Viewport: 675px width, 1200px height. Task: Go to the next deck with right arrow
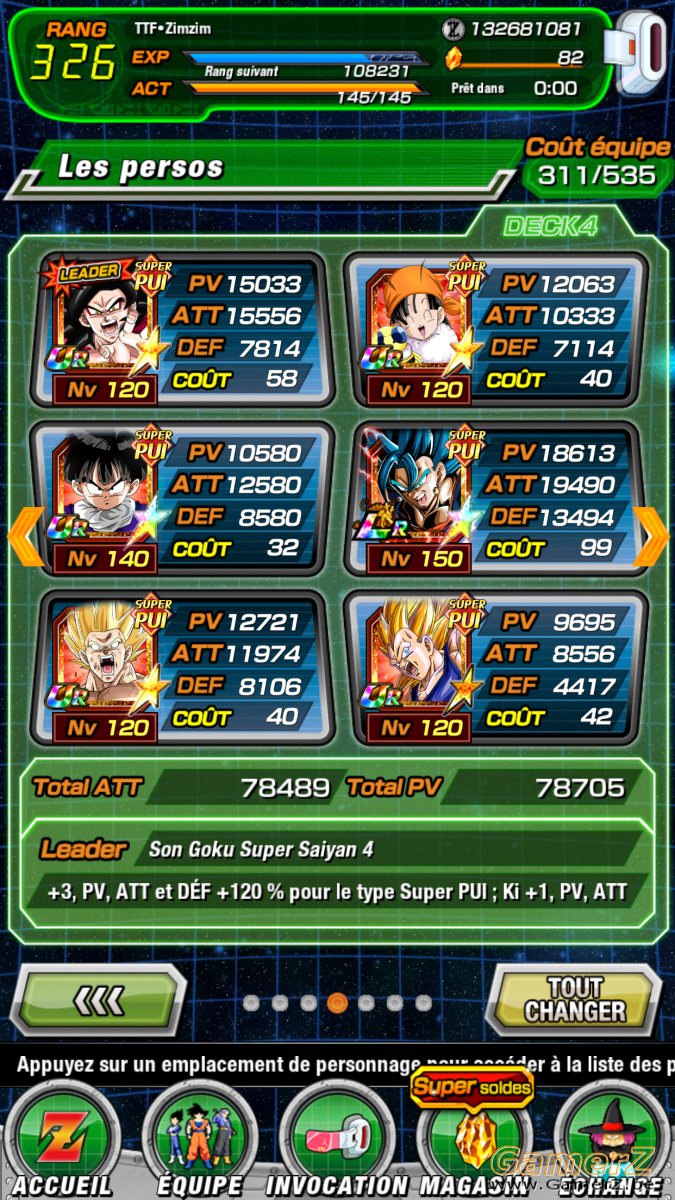pos(651,537)
